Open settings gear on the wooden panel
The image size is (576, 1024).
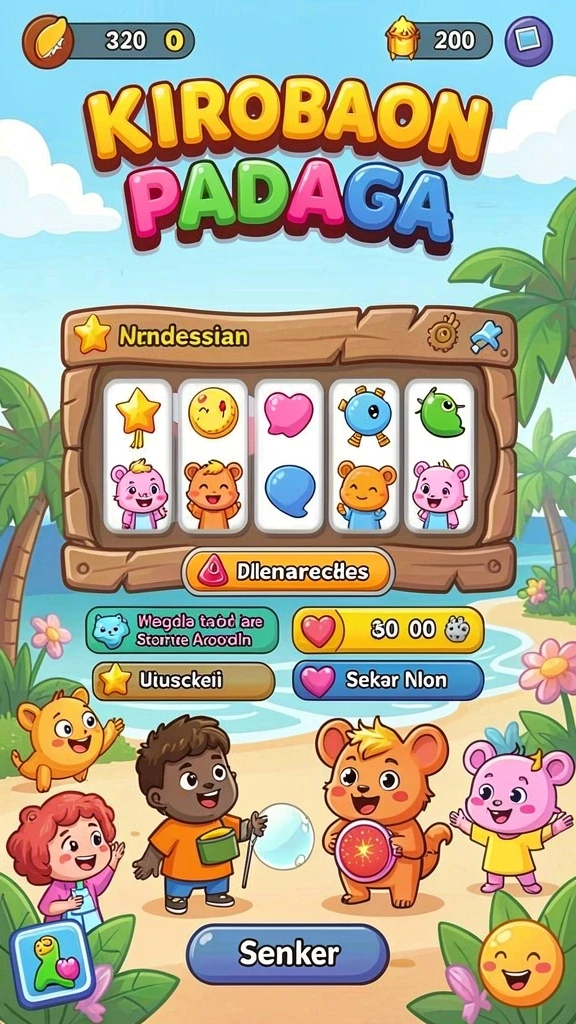443,333
